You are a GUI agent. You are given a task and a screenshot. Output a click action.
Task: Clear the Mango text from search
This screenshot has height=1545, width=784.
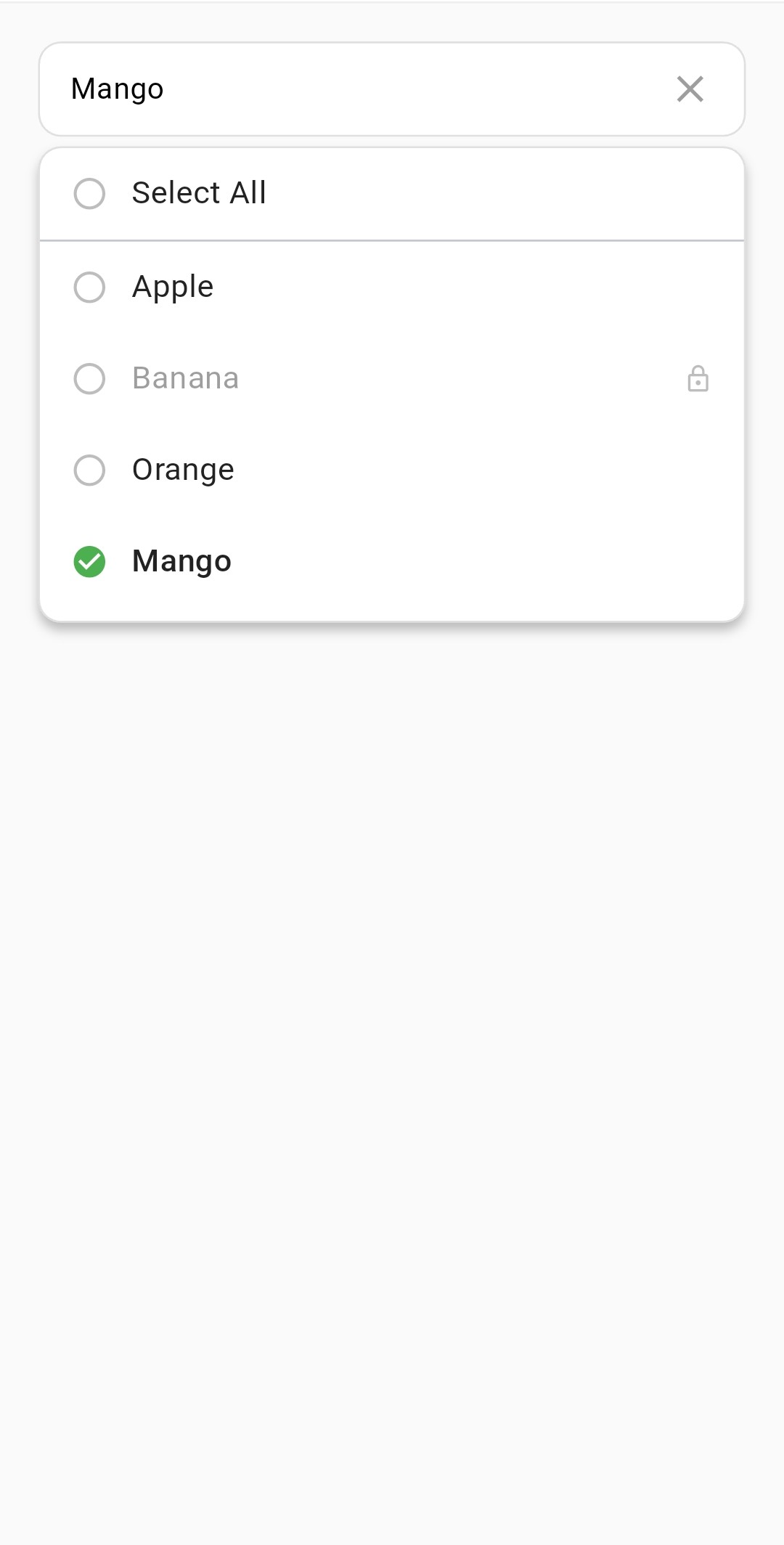pyautogui.click(x=690, y=89)
